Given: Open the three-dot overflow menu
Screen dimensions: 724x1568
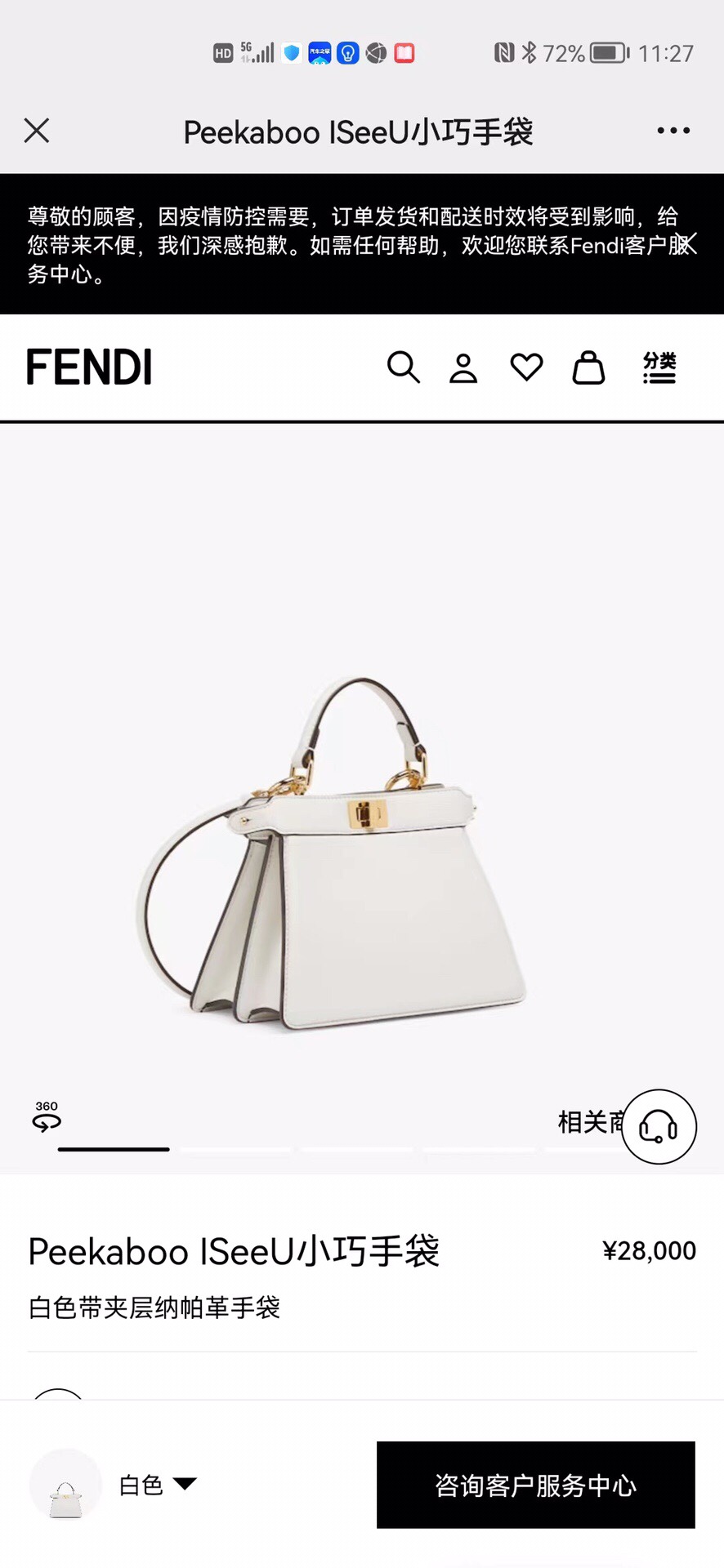Looking at the screenshot, I should [673, 131].
